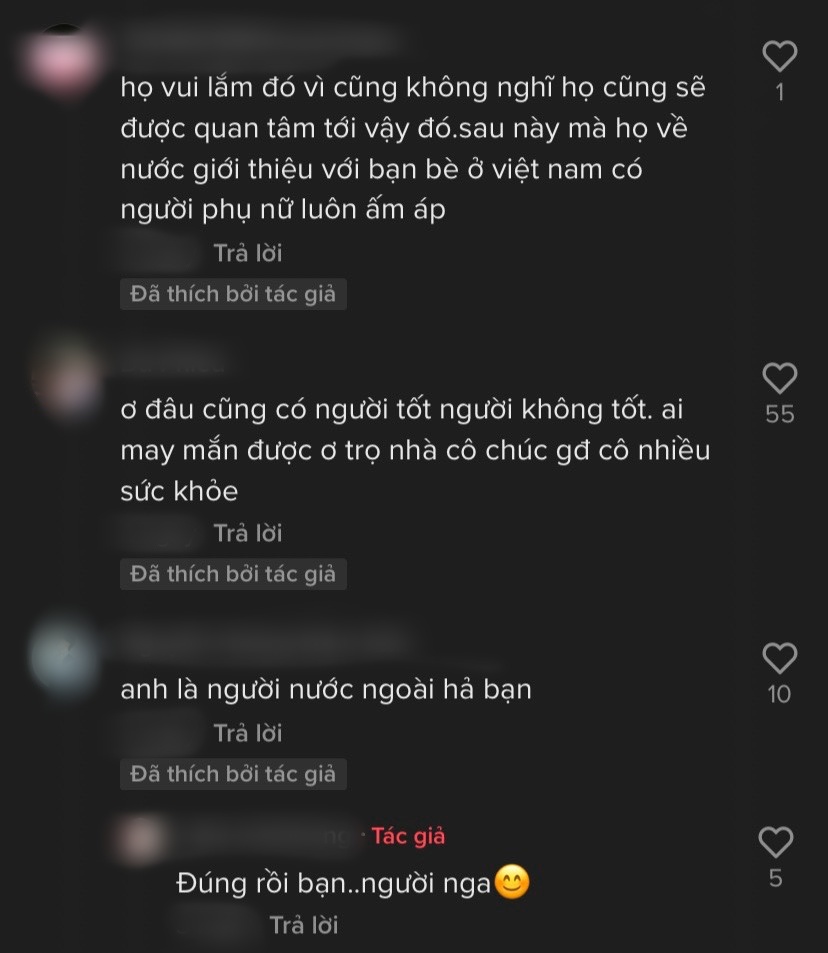Like the comment about 'người phụ nữ luôn ấm áp'
This screenshot has height=953, width=828.
(x=779, y=56)
